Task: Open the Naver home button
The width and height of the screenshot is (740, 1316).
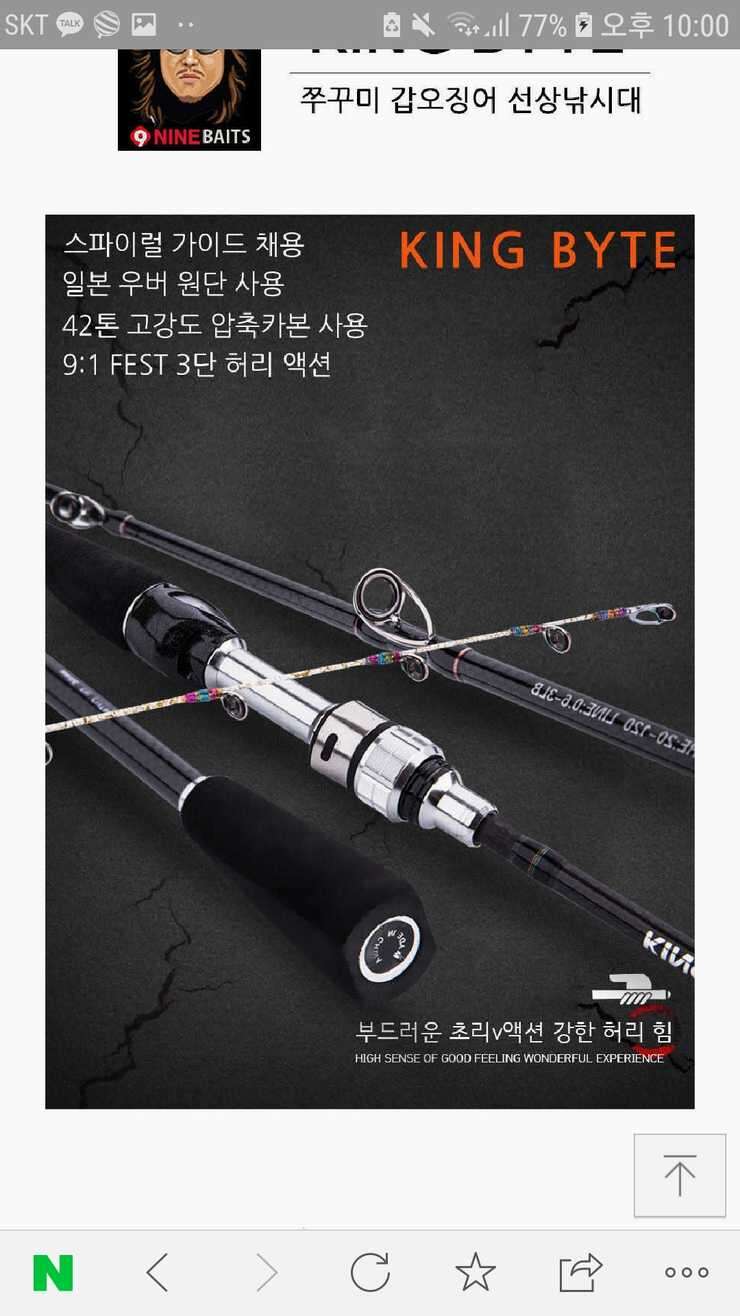Action: tap(53, 1273)
